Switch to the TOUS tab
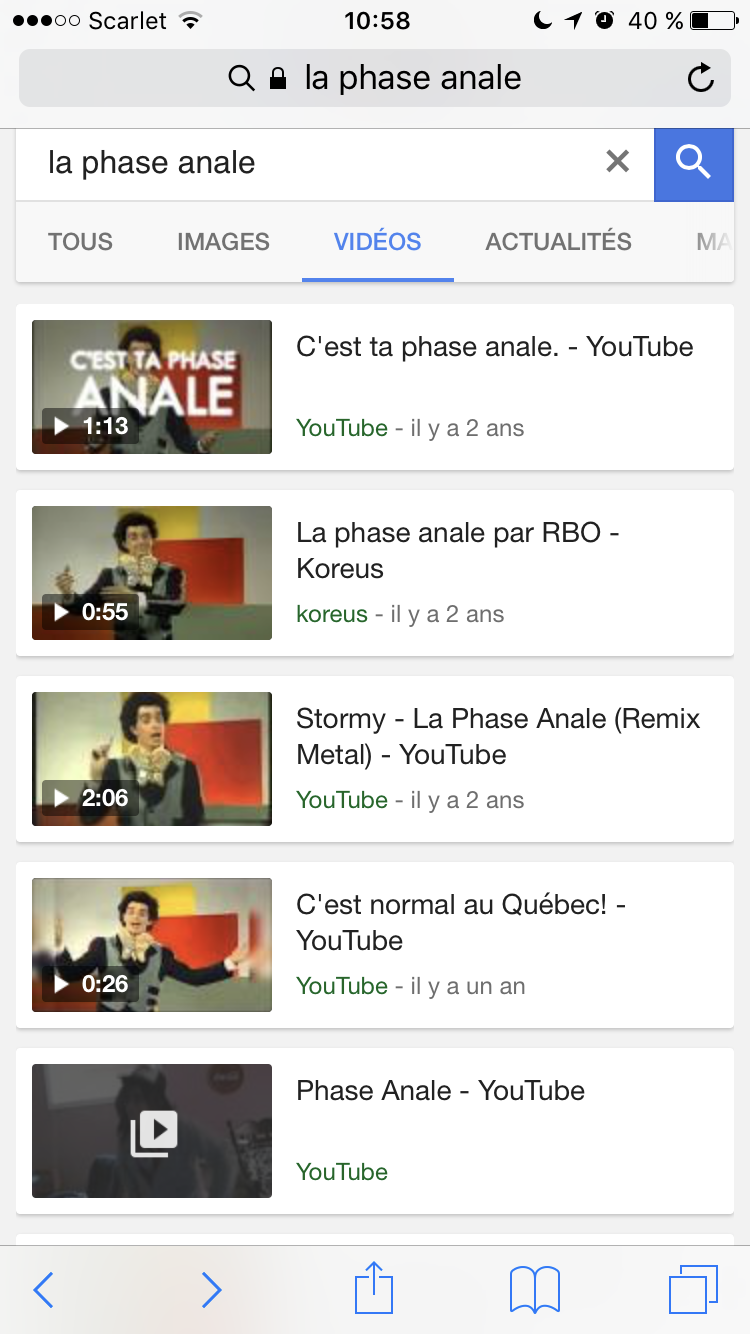 pos(80,242)
